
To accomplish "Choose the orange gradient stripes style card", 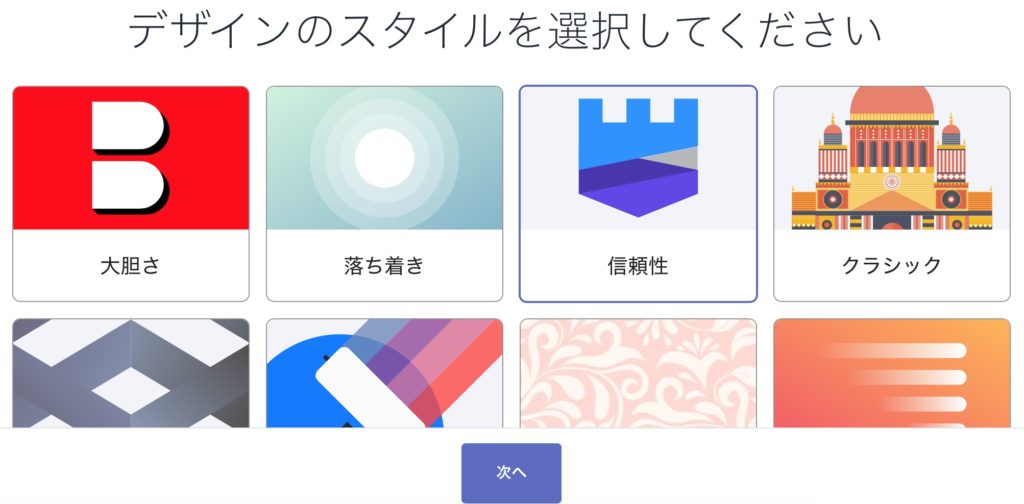I will point(892,372).
